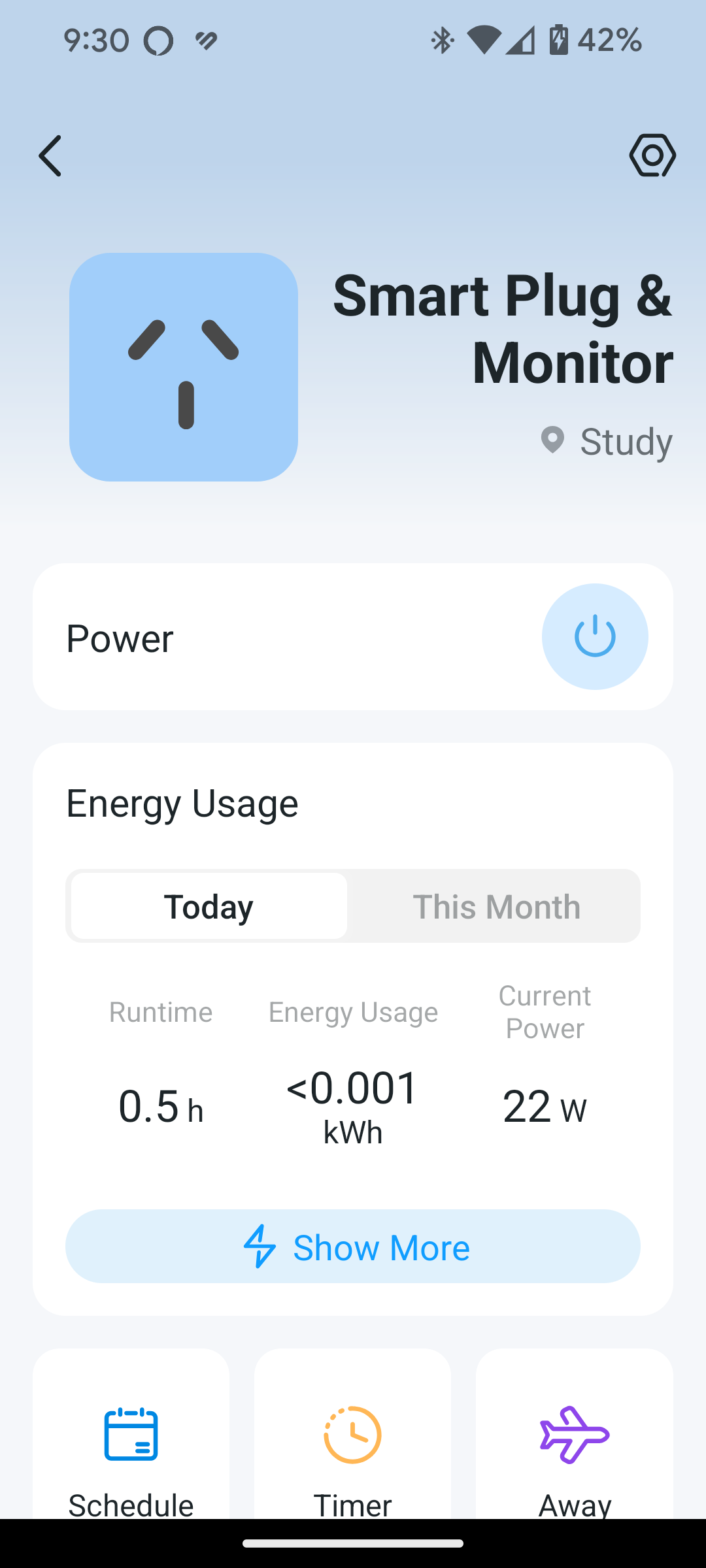Screen dimensions: 706x1568
Task: Open the device settings gear icon
Action: point(652,155)
